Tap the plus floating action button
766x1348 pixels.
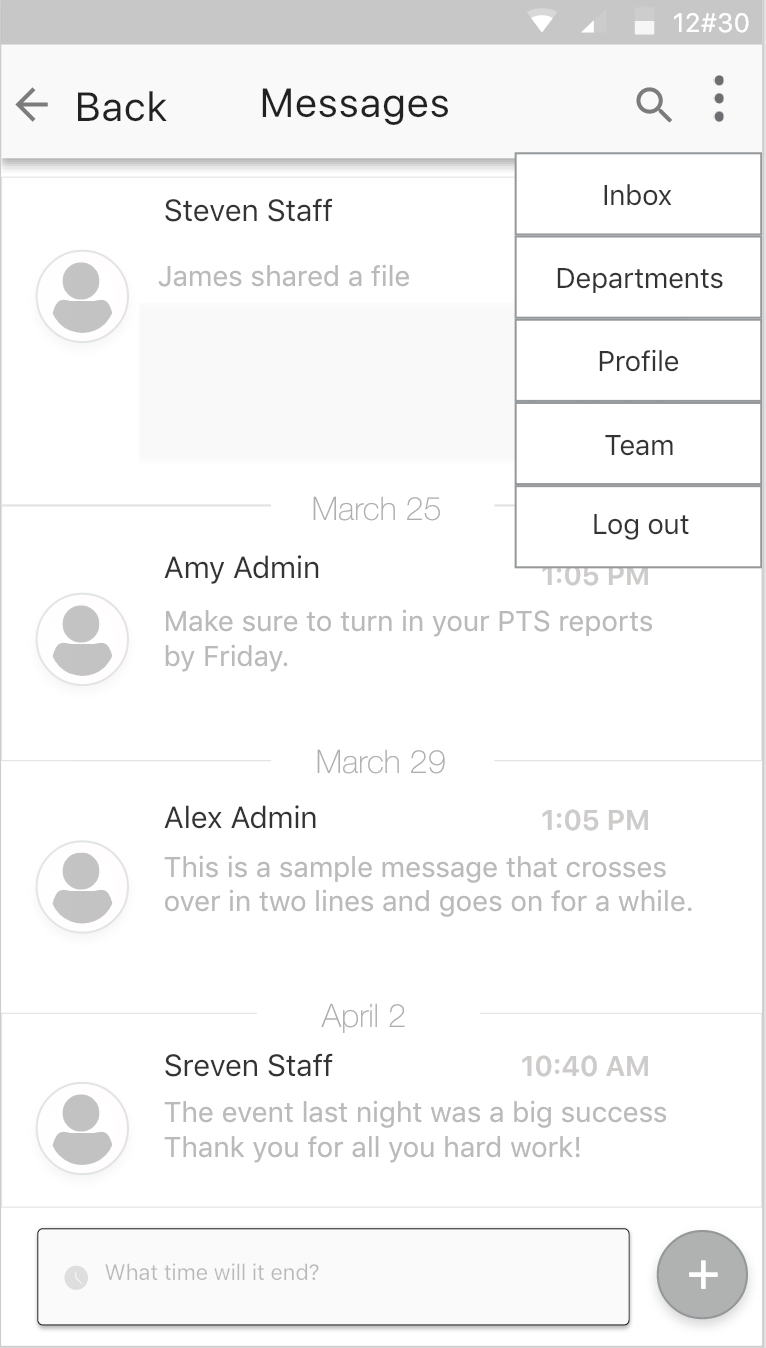[x=702, y=1275]
